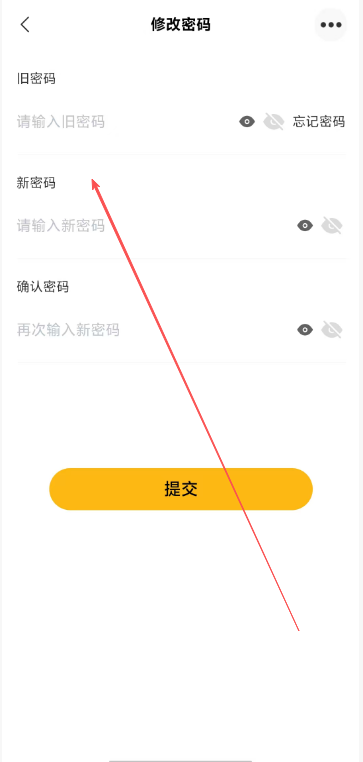Hide new password with crossed-eye icon
This screenshot has width=363, height=762.
tap(332, 225)
